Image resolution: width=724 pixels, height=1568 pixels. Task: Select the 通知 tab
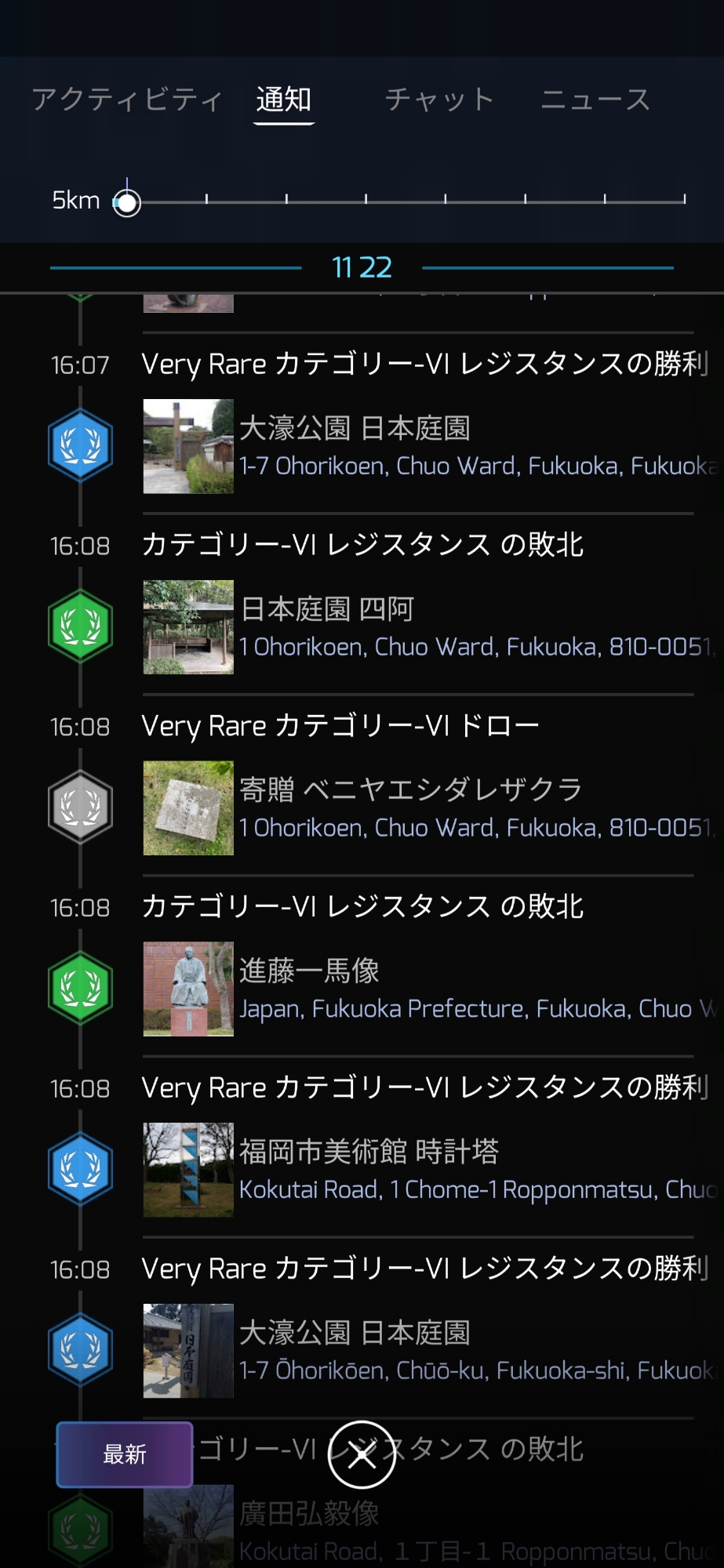(x=284, y=100)
